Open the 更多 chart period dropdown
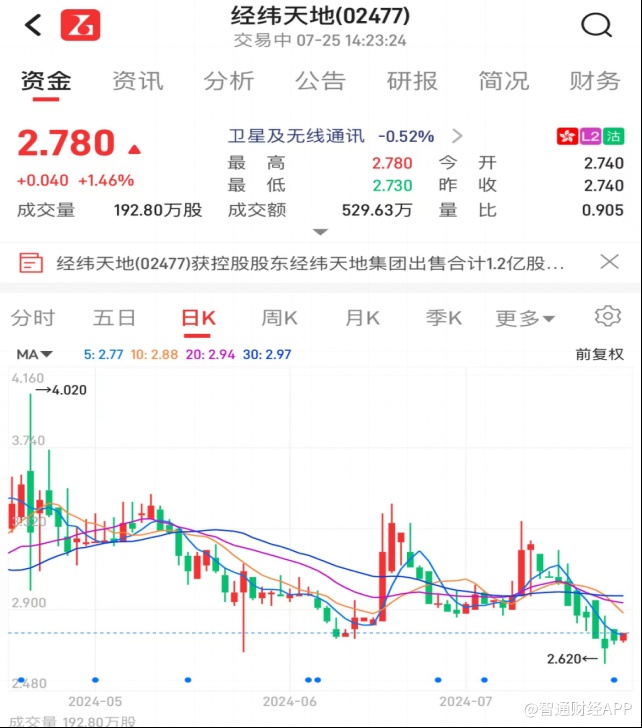This screenshot has height=728, width=642. (x=525, y=319)
